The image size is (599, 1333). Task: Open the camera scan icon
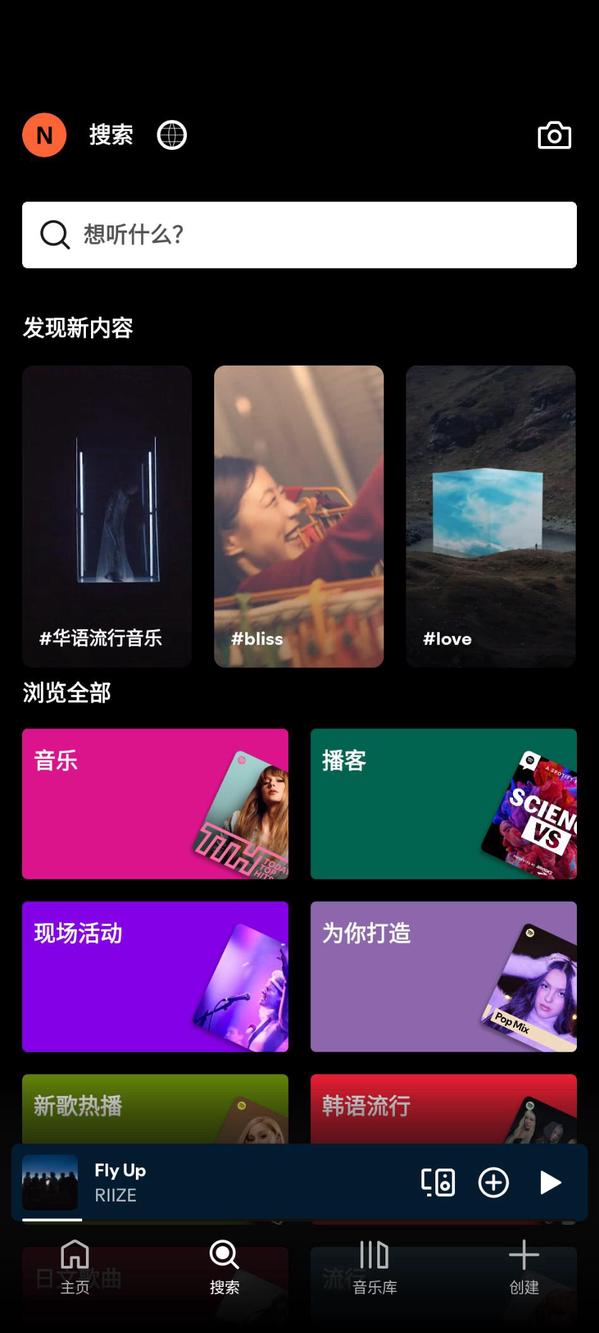tap(554, 135)
